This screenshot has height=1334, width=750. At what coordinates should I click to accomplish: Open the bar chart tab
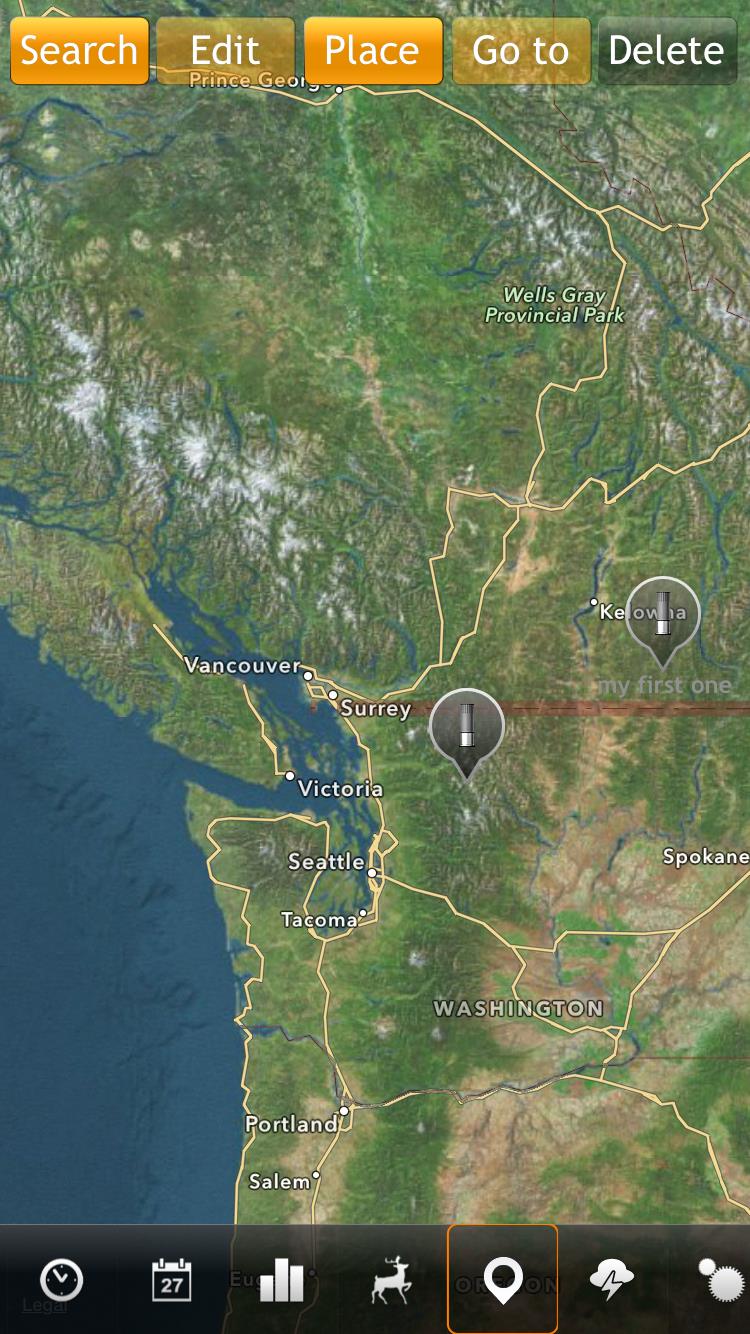pos(281,1280)
